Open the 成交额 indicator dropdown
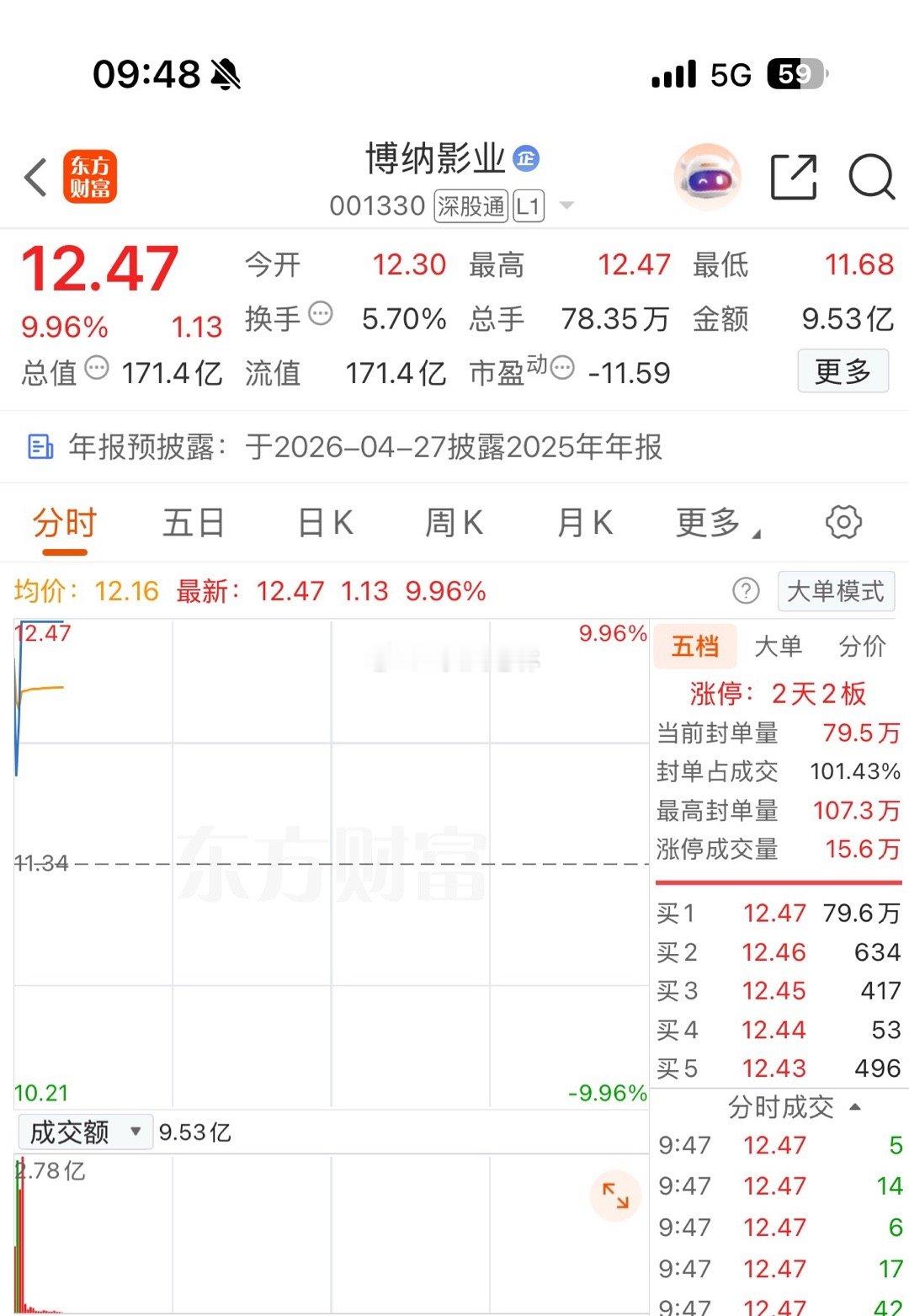Screen dimensions: 909x1316 click(x=84, y=1132)
